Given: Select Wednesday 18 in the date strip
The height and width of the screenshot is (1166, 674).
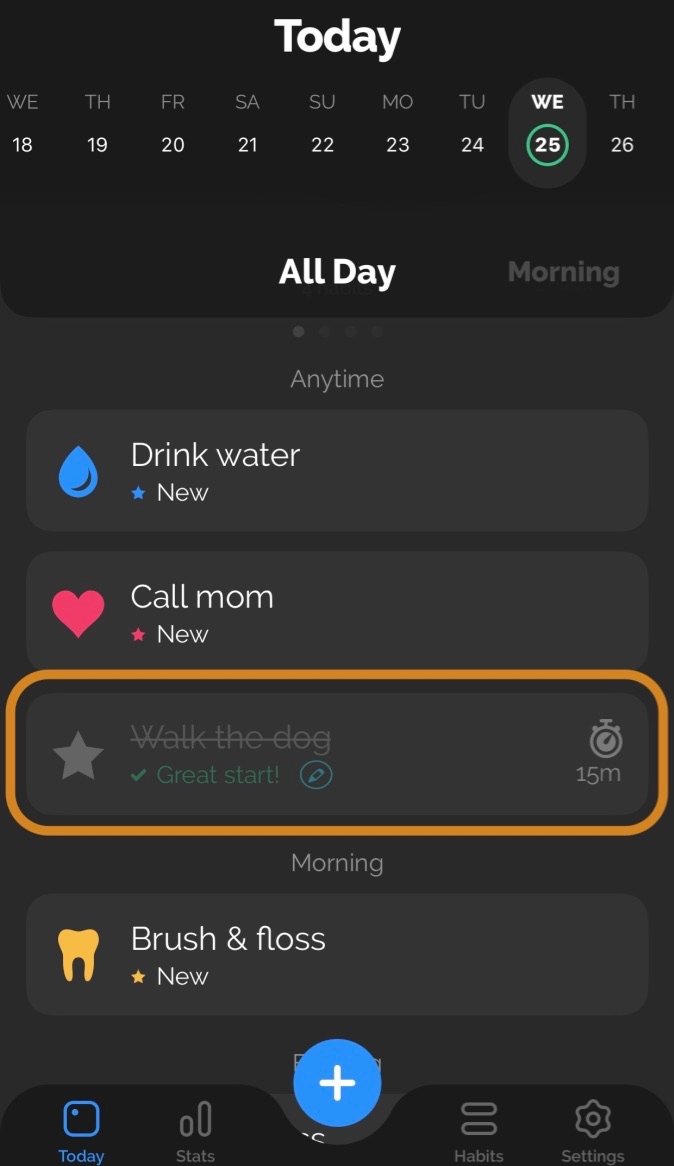Looking at the screenshot, I should 22,123.
